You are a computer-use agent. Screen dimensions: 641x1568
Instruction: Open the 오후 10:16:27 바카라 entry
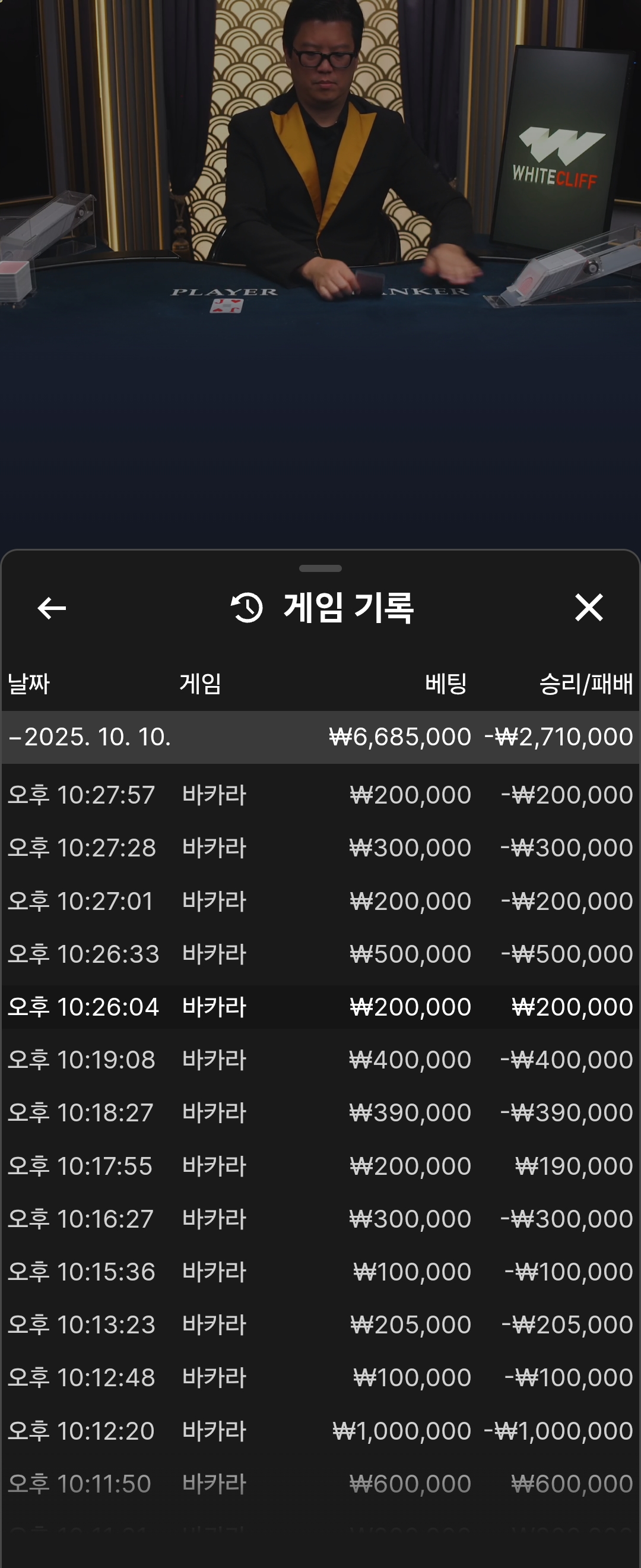pyautogui.click(x=320, y=1219)
